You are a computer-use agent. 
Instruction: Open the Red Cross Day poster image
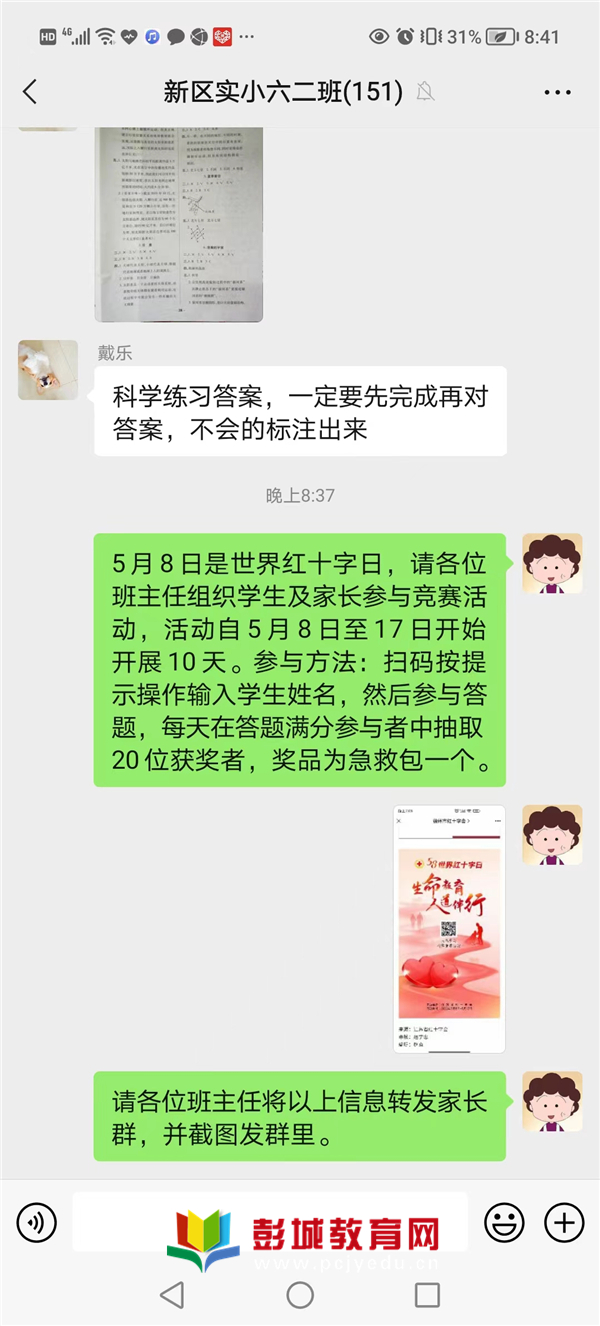coord(449,928)
